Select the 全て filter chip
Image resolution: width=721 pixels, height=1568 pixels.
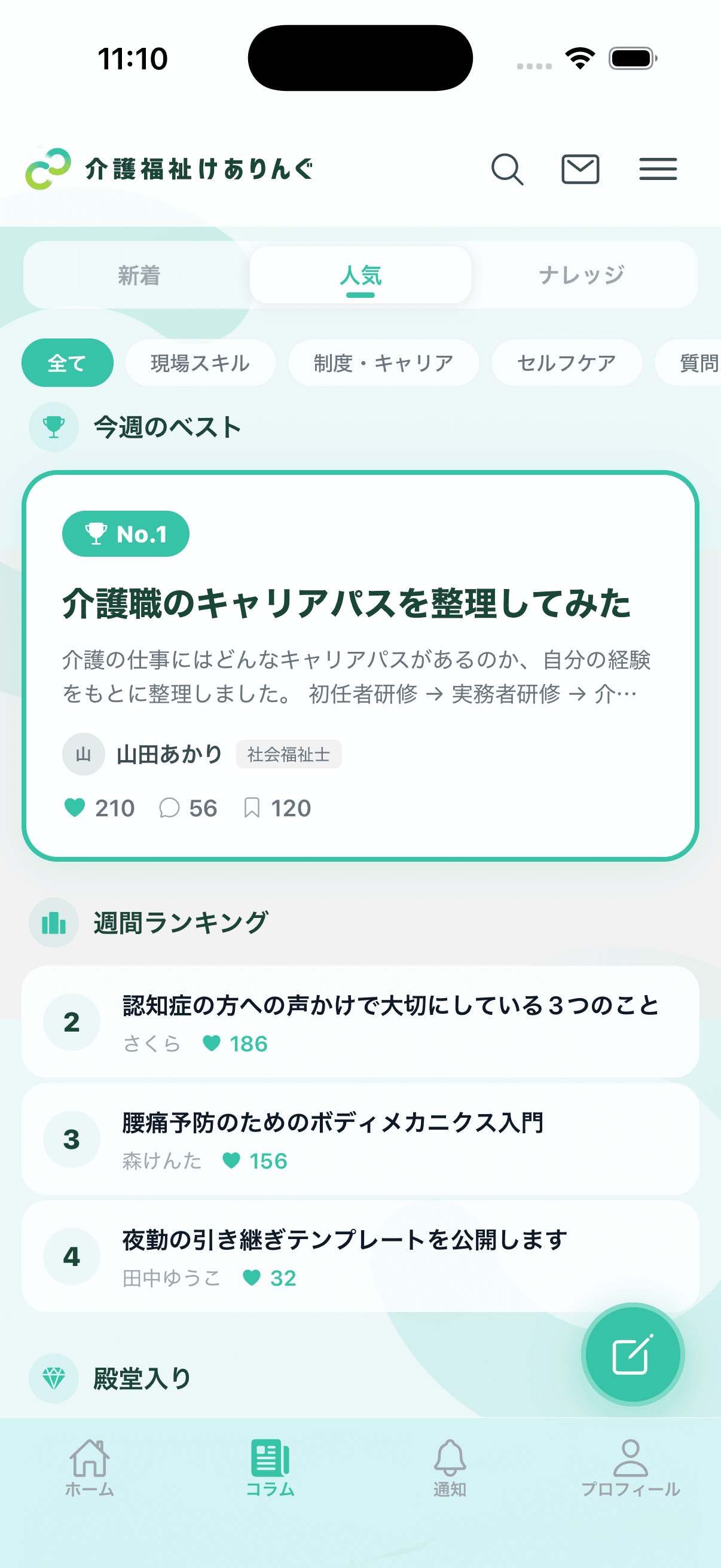(67, 362)
